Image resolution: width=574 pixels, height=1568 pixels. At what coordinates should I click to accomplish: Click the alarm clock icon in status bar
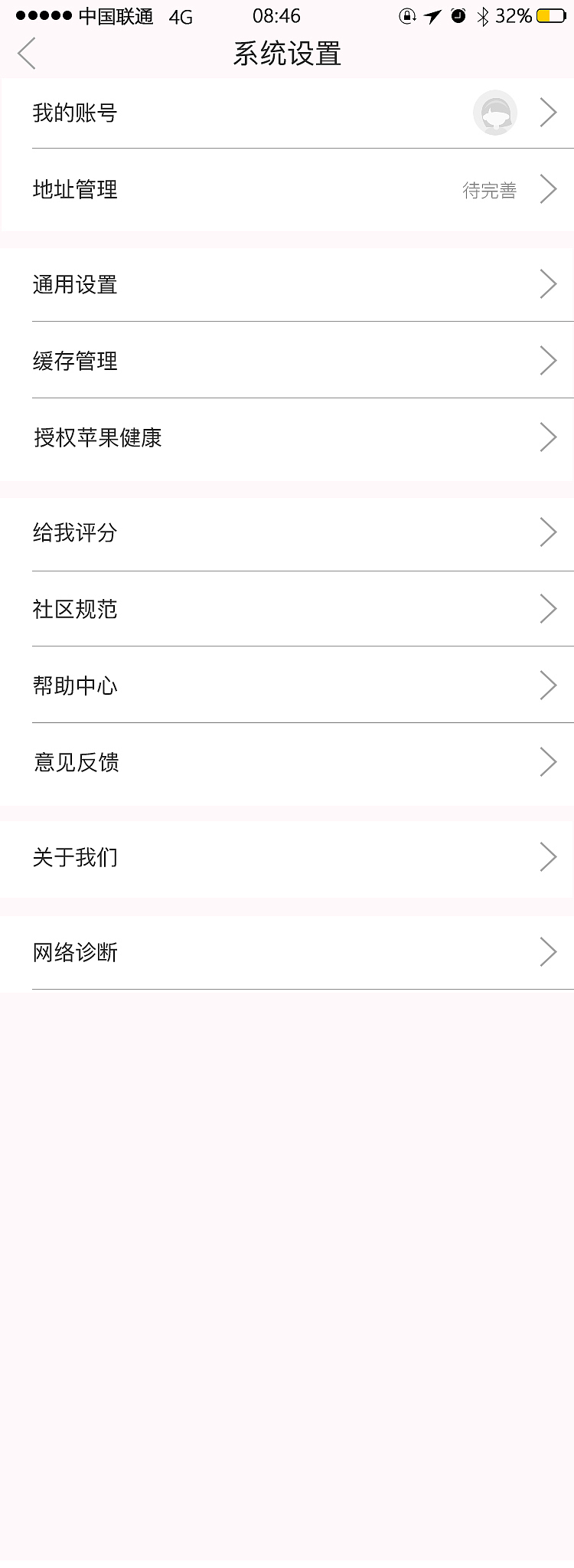click(x=458, y=15)
